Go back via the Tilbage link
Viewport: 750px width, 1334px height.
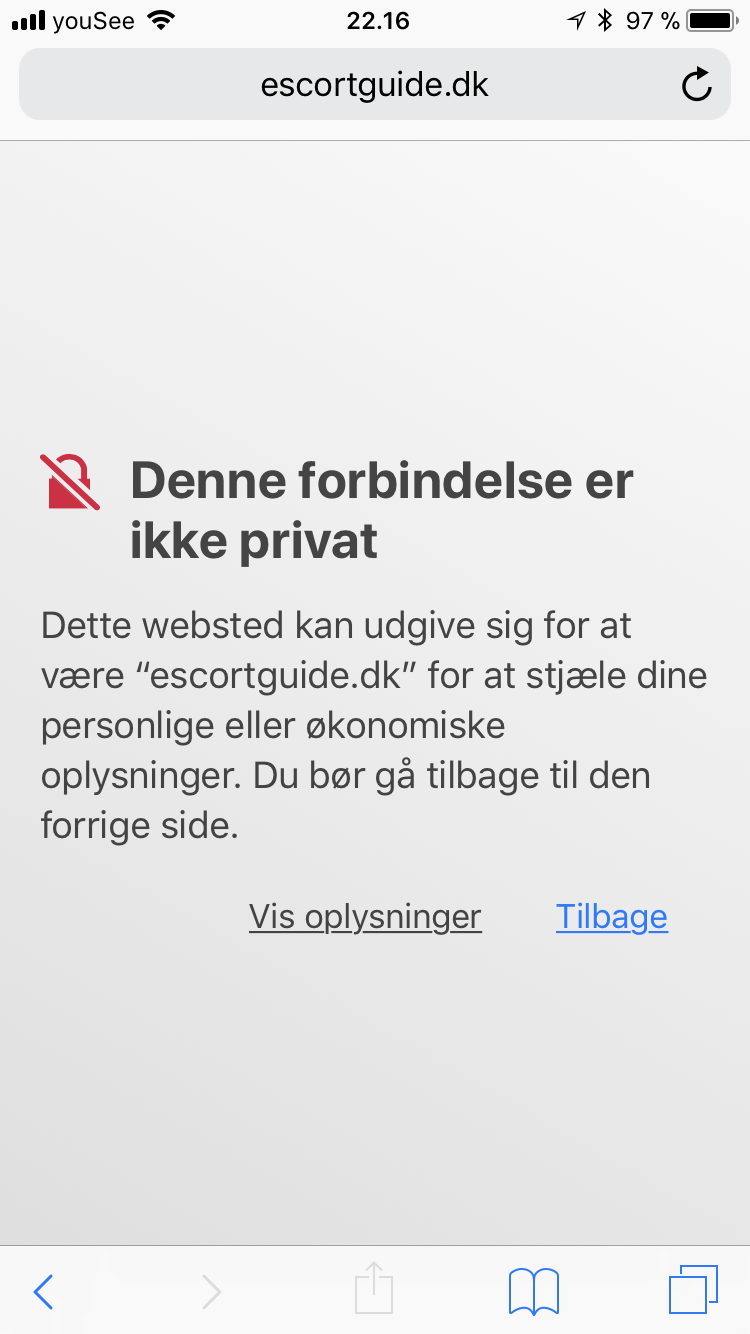coord(611,917)
